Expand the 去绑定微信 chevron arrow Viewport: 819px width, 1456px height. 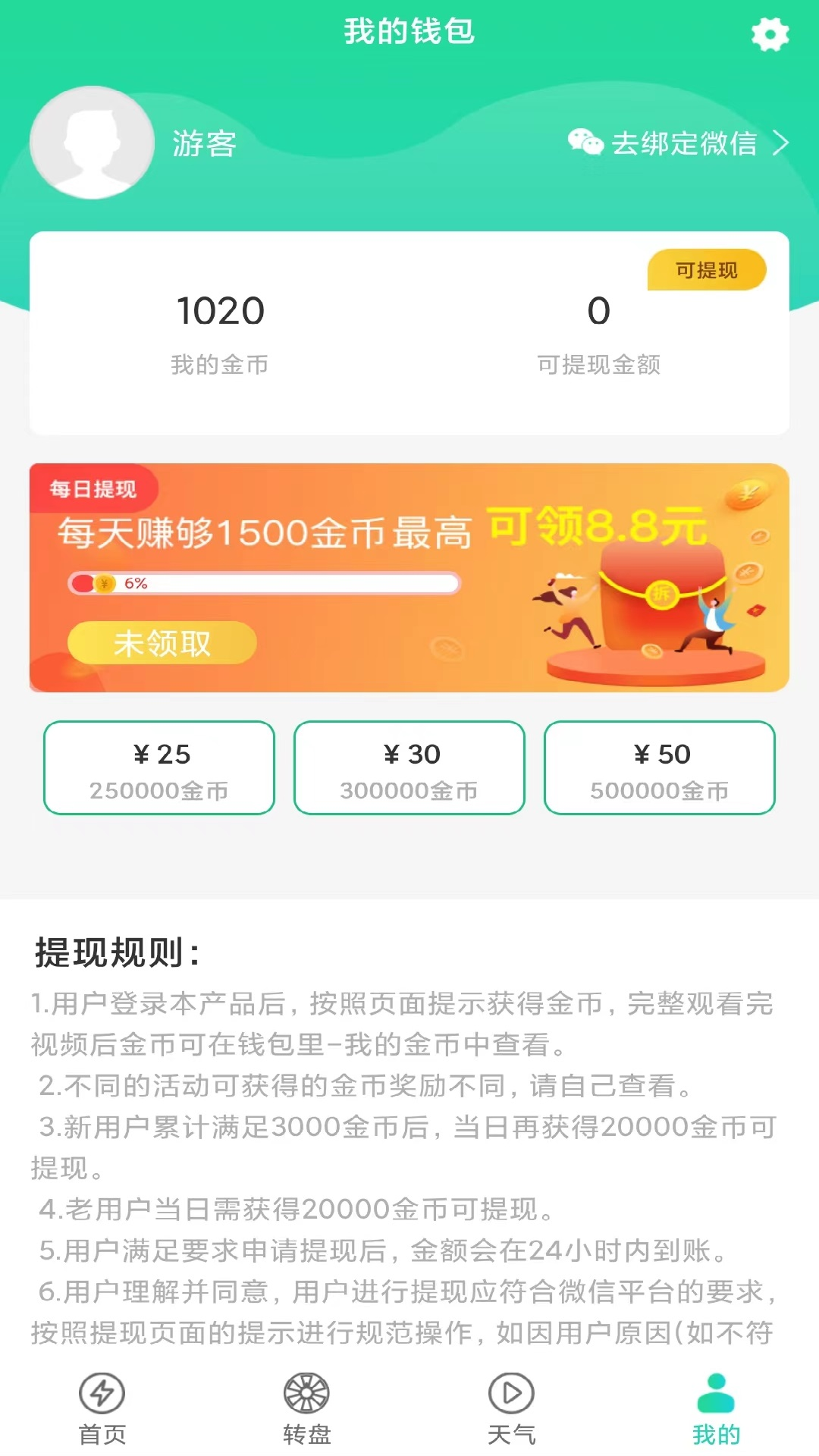[781, 144]
